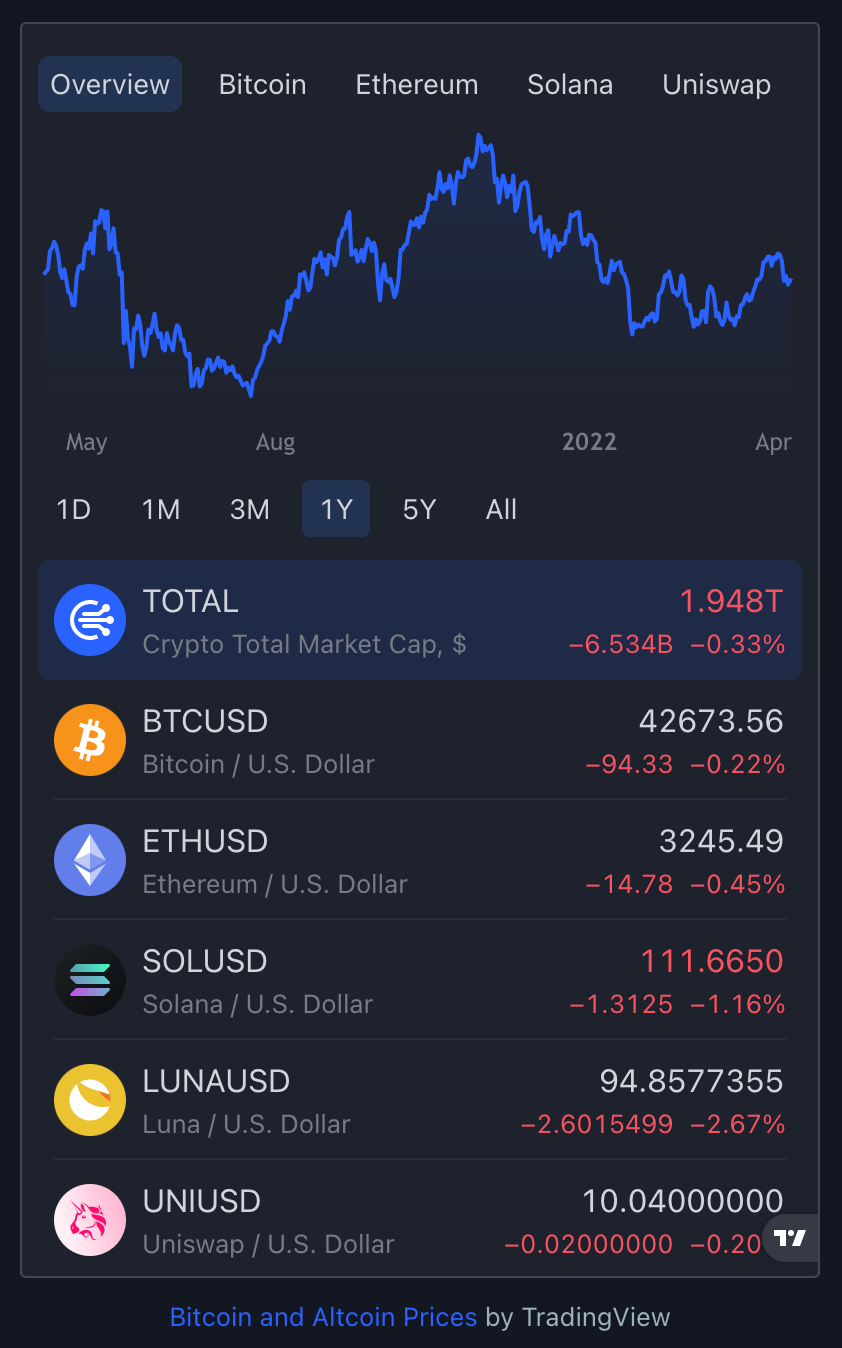
Task: Open the Ethereum tab
Action: point(416,84)
